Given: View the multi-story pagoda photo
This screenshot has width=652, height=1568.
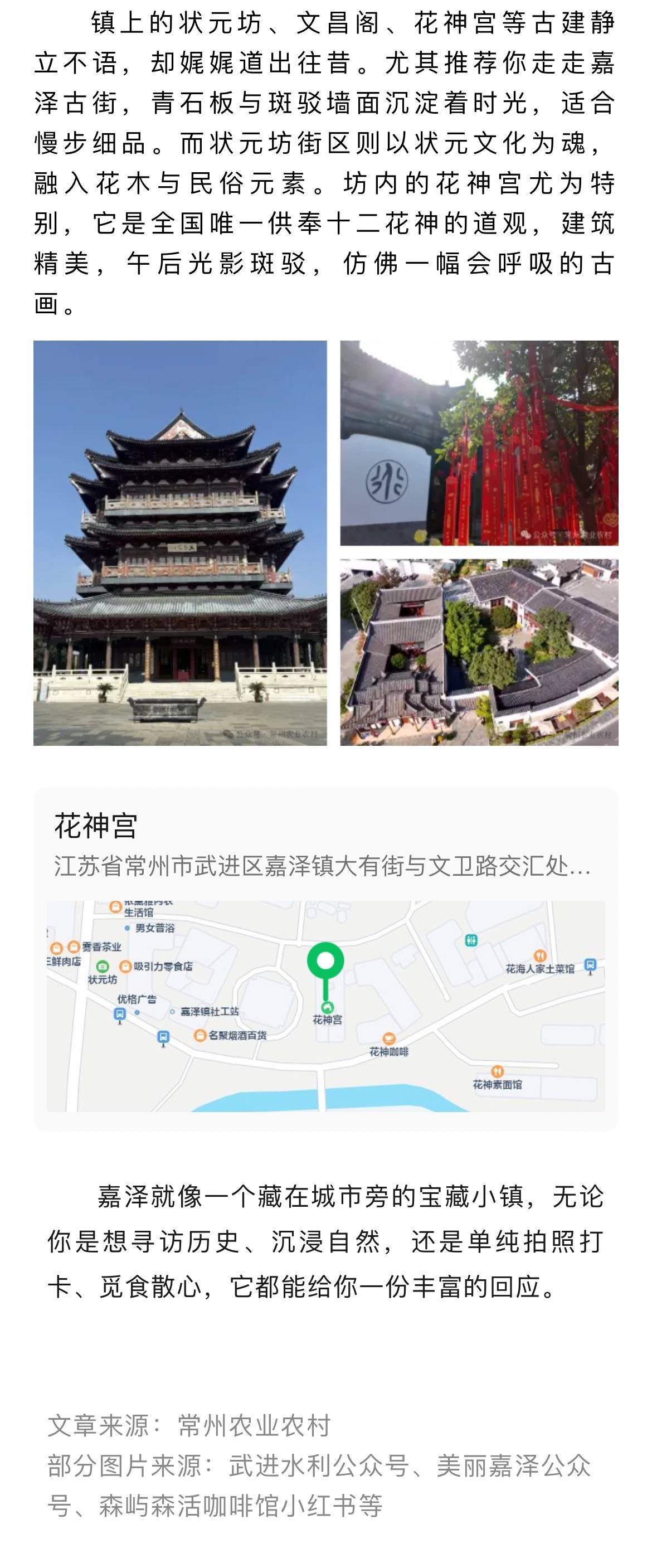Looking at the screenshot, I should tap(179, 543).
